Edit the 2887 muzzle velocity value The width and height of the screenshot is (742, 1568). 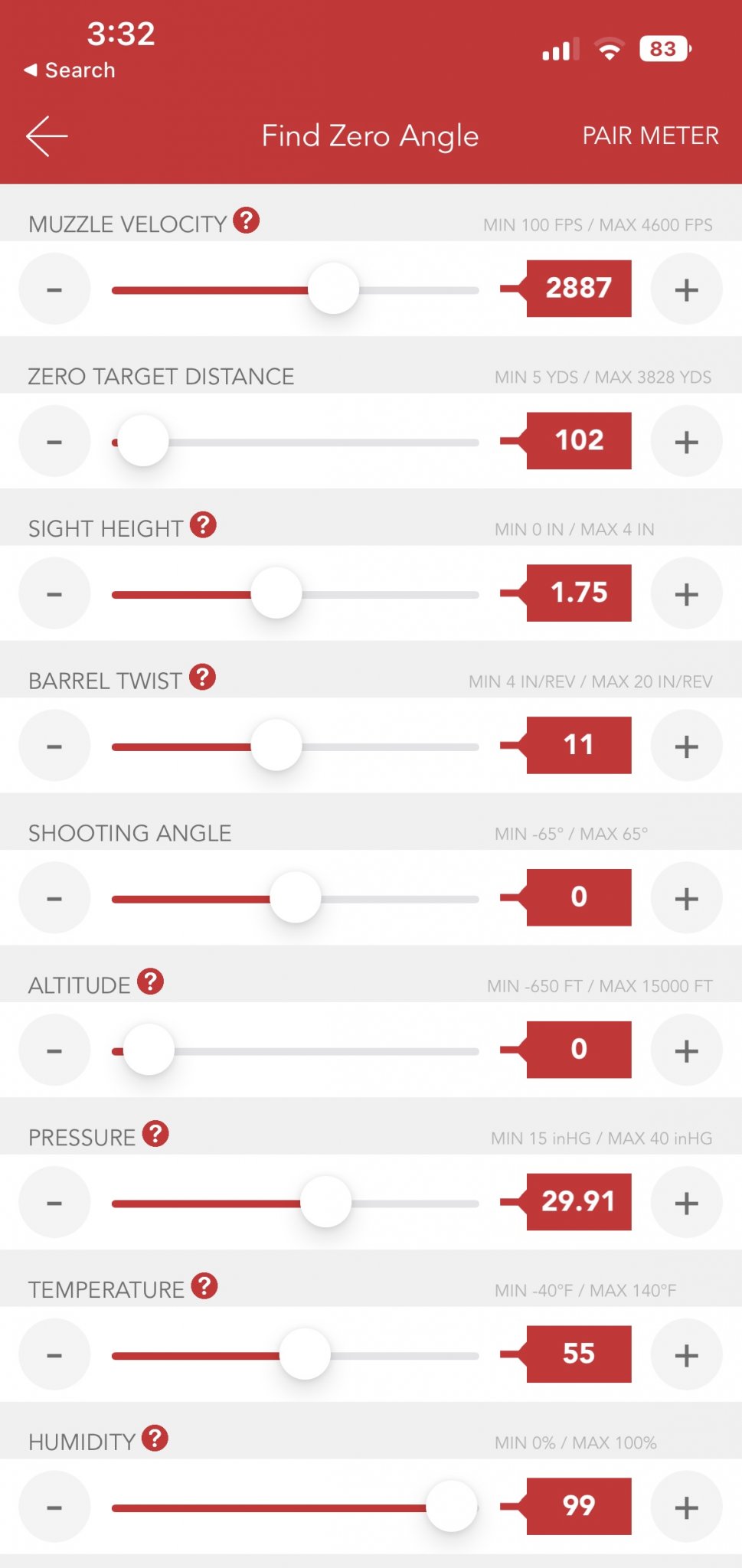pos(579,289)
